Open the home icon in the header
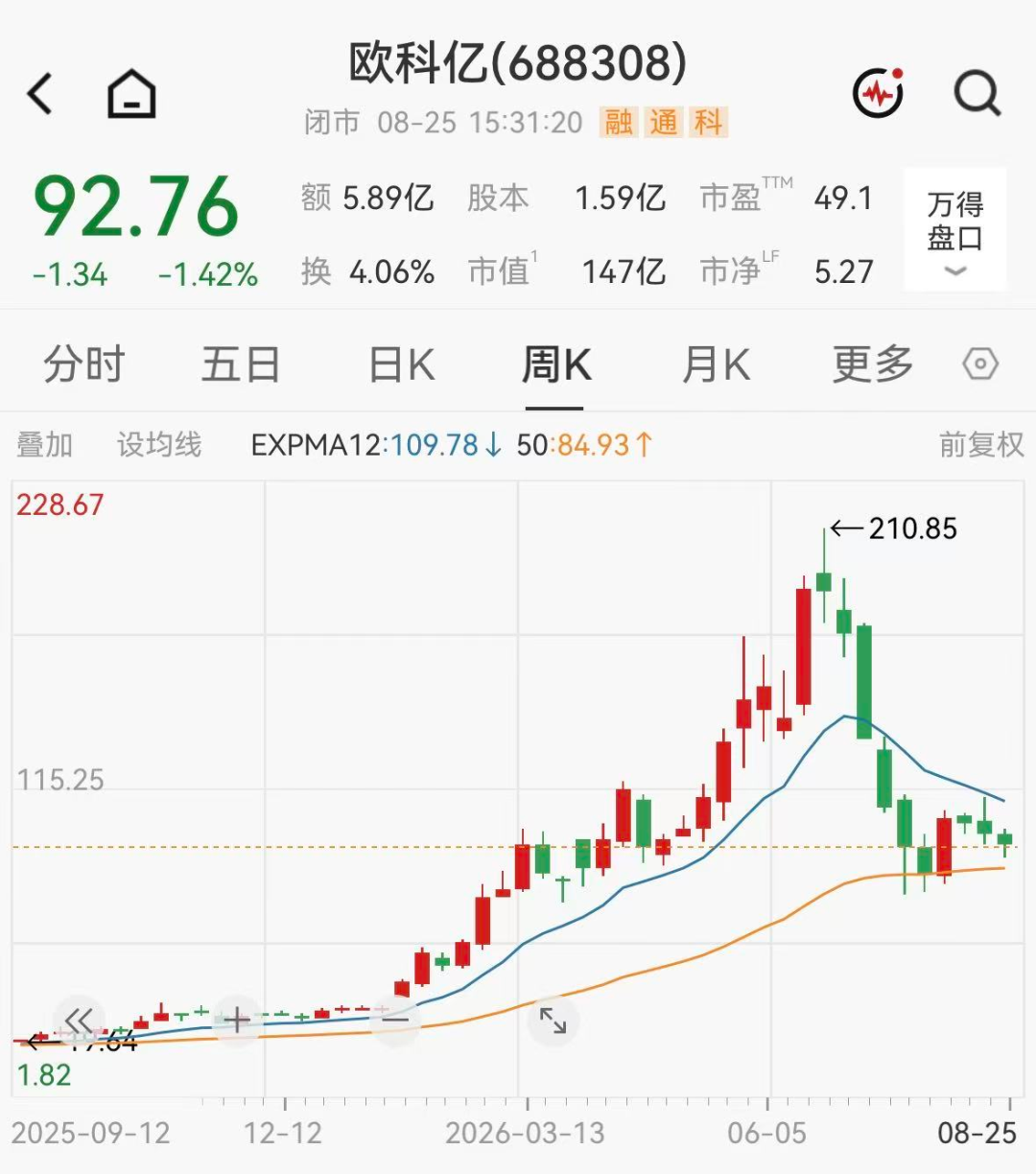 tap(131, 94)
